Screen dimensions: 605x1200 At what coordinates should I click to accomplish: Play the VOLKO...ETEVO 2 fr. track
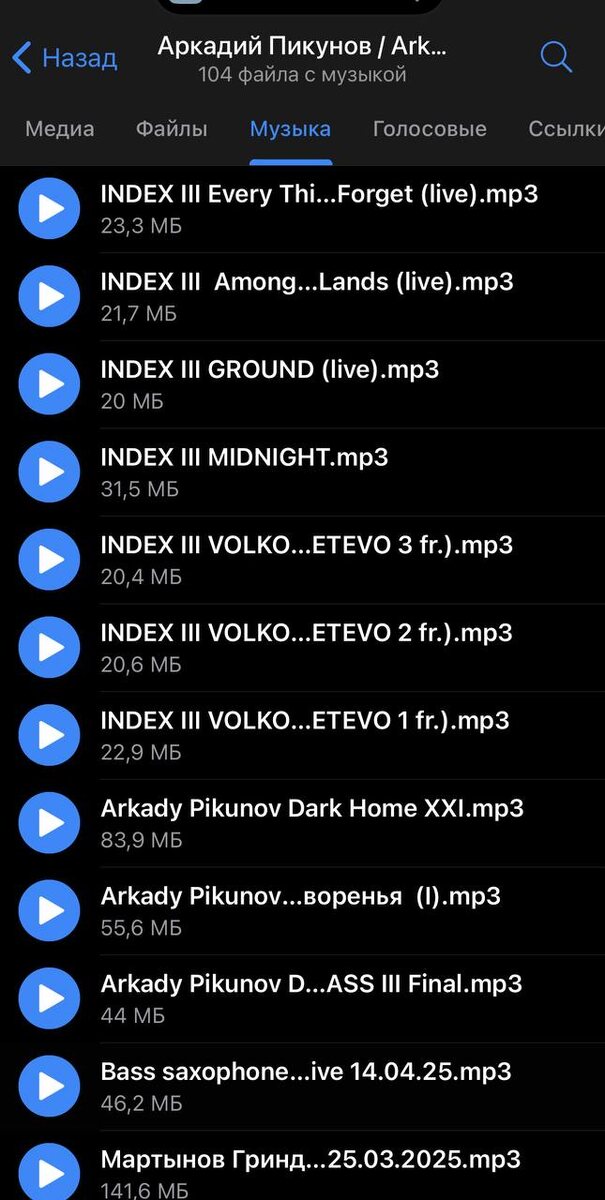49,647
